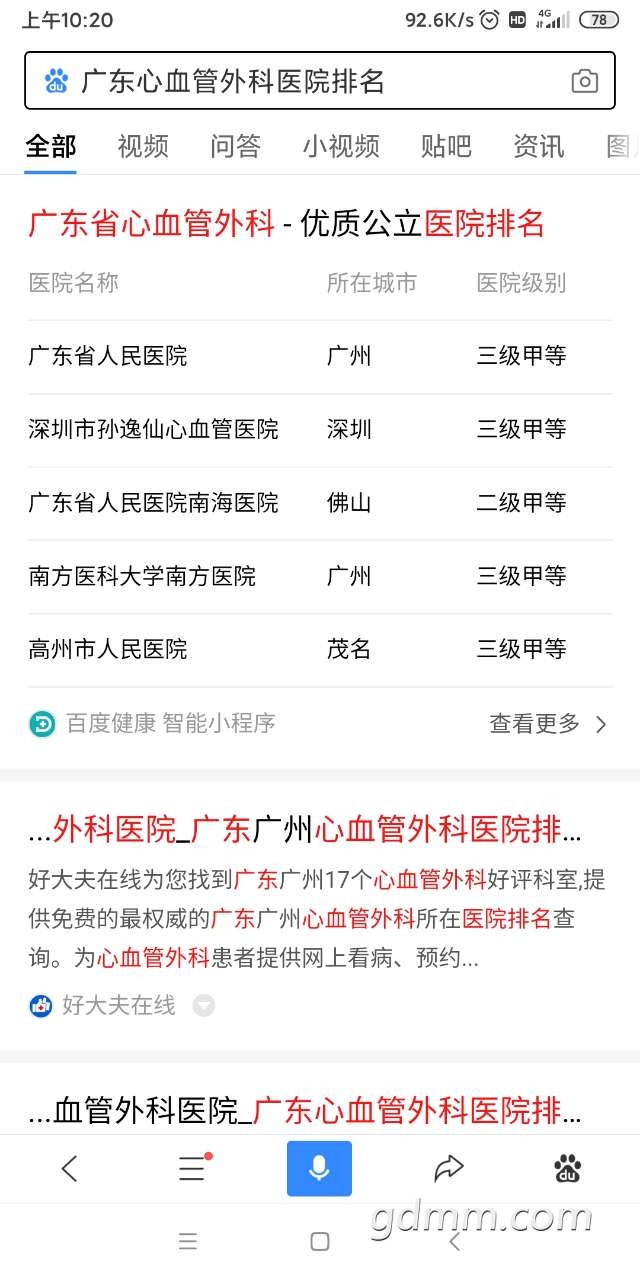Image resolution: width=640 pixels, height=1280 pixels.
Task: Go back with the browser back arrow
Action: click(x=68, y=1168)
